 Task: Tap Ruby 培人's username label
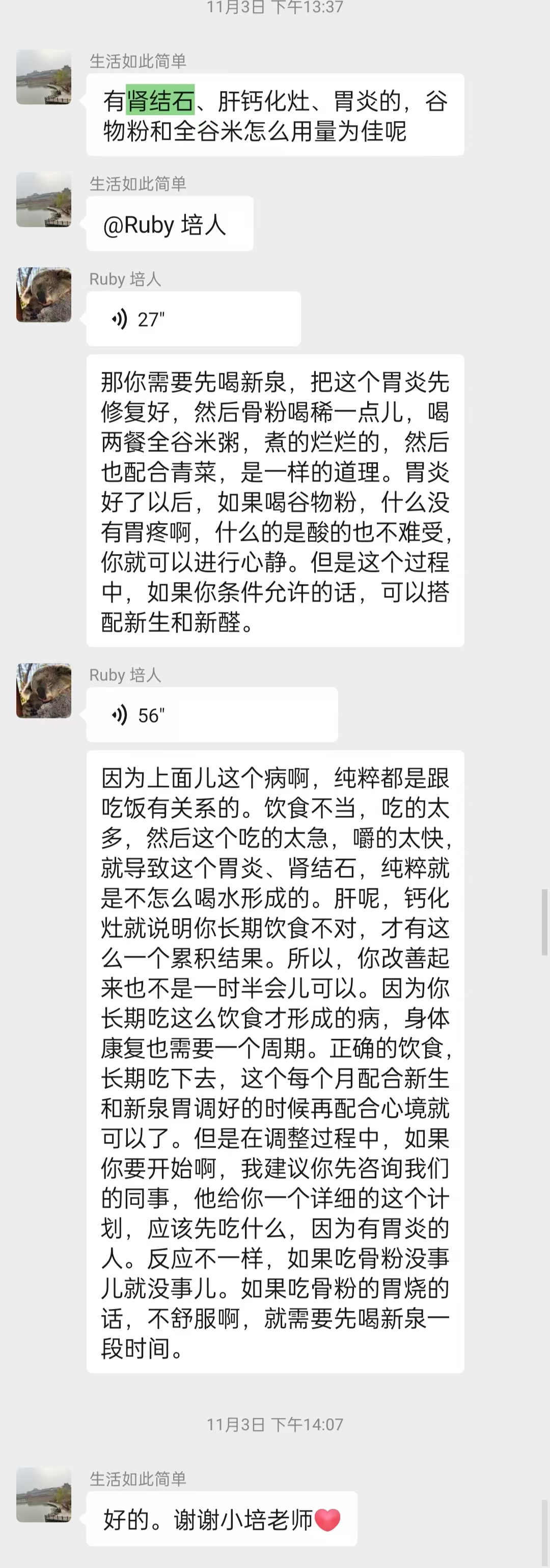(125, 279)
